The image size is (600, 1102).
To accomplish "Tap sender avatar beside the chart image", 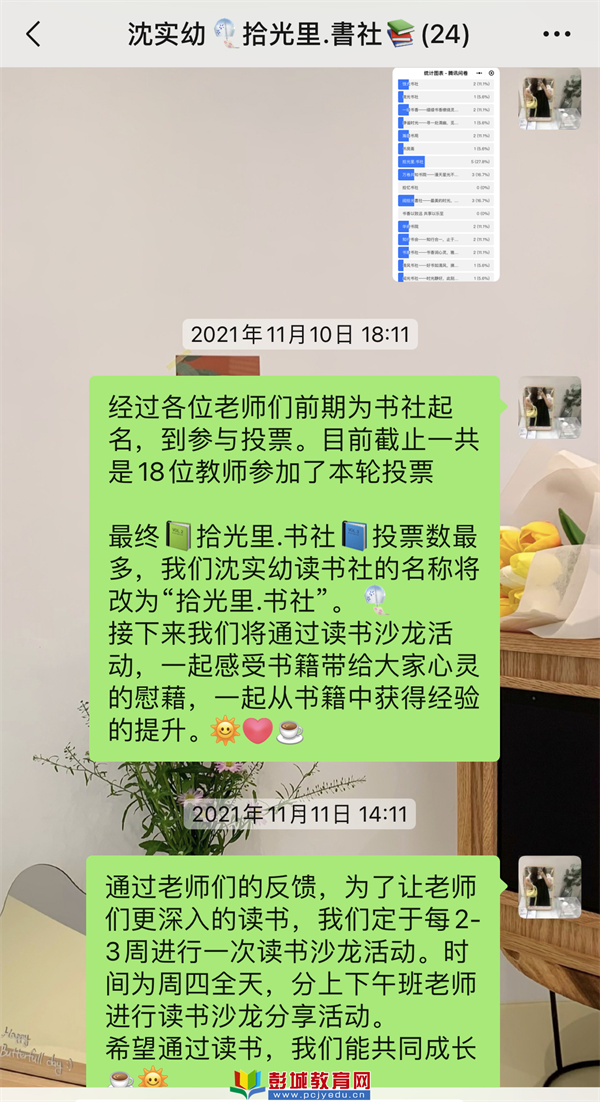I will [549, 99].
